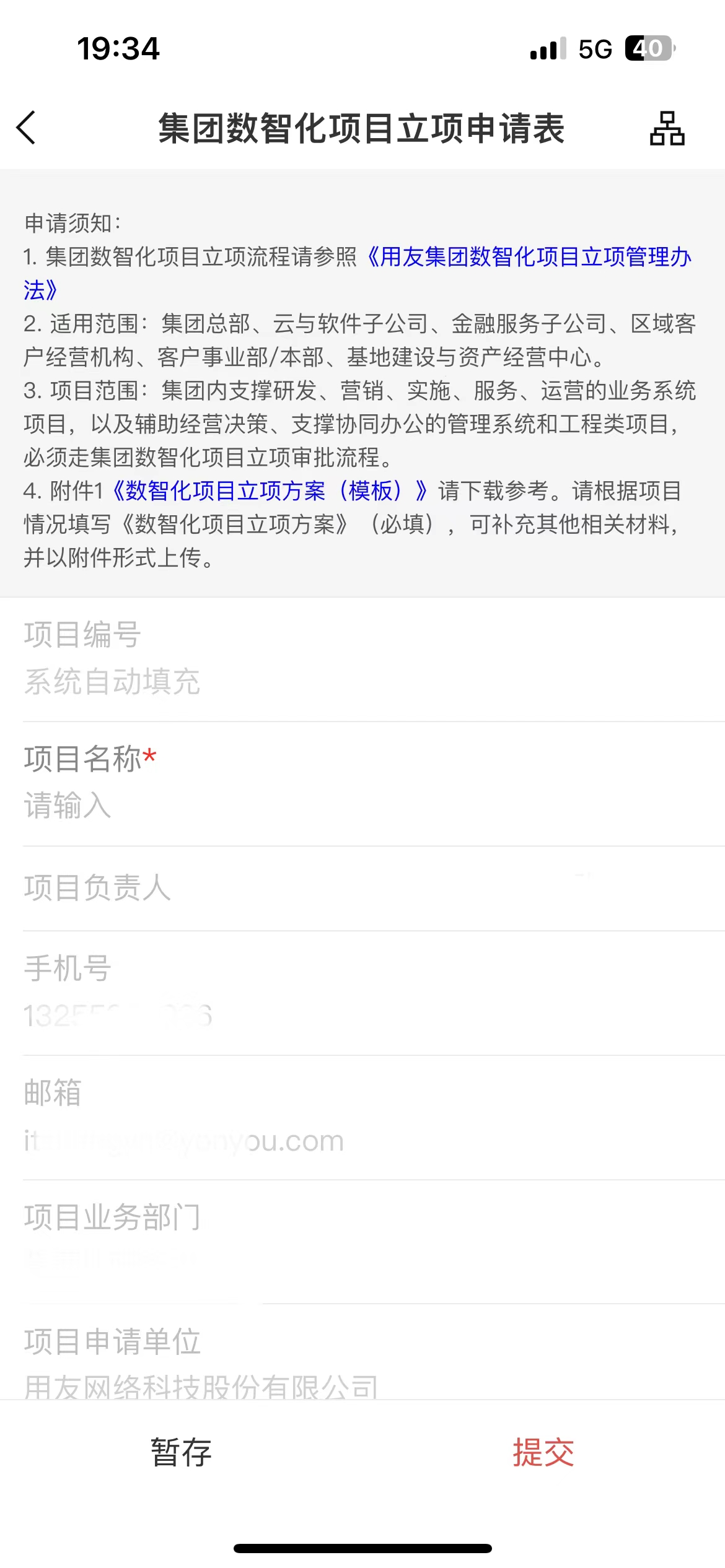Go back using the top-left arrow
This screenshot has width=725, height=1568.
tap(26, 128)
